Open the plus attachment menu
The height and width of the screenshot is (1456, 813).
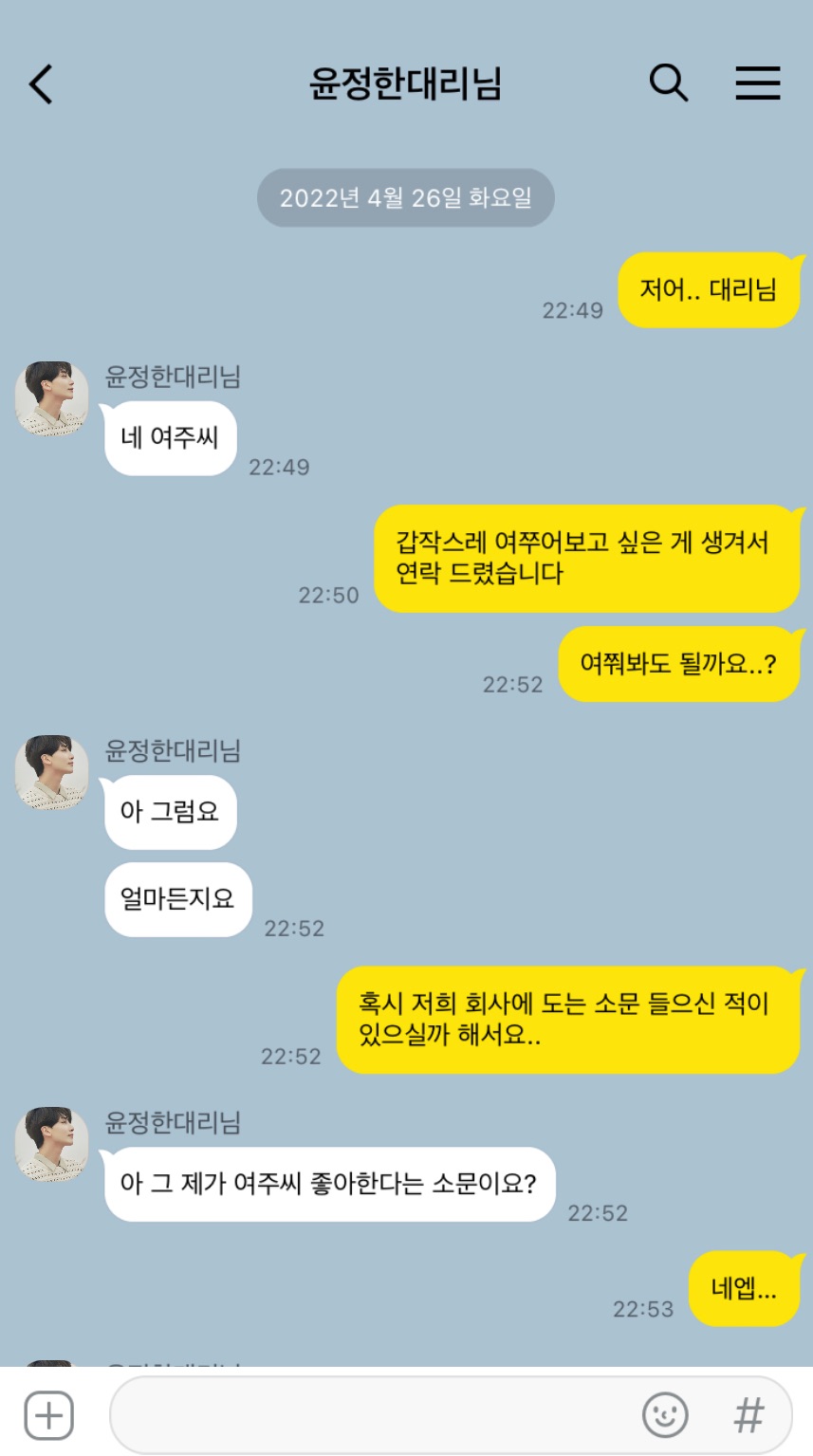pyautogui.click(x=48, y=1415)
